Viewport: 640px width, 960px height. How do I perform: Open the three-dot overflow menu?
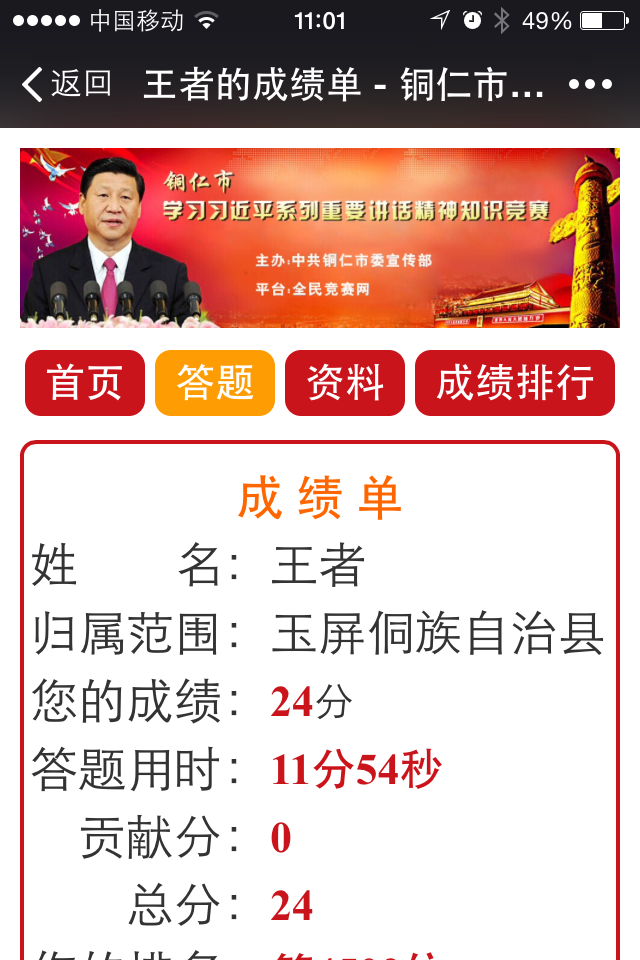(x=590, y=84)
